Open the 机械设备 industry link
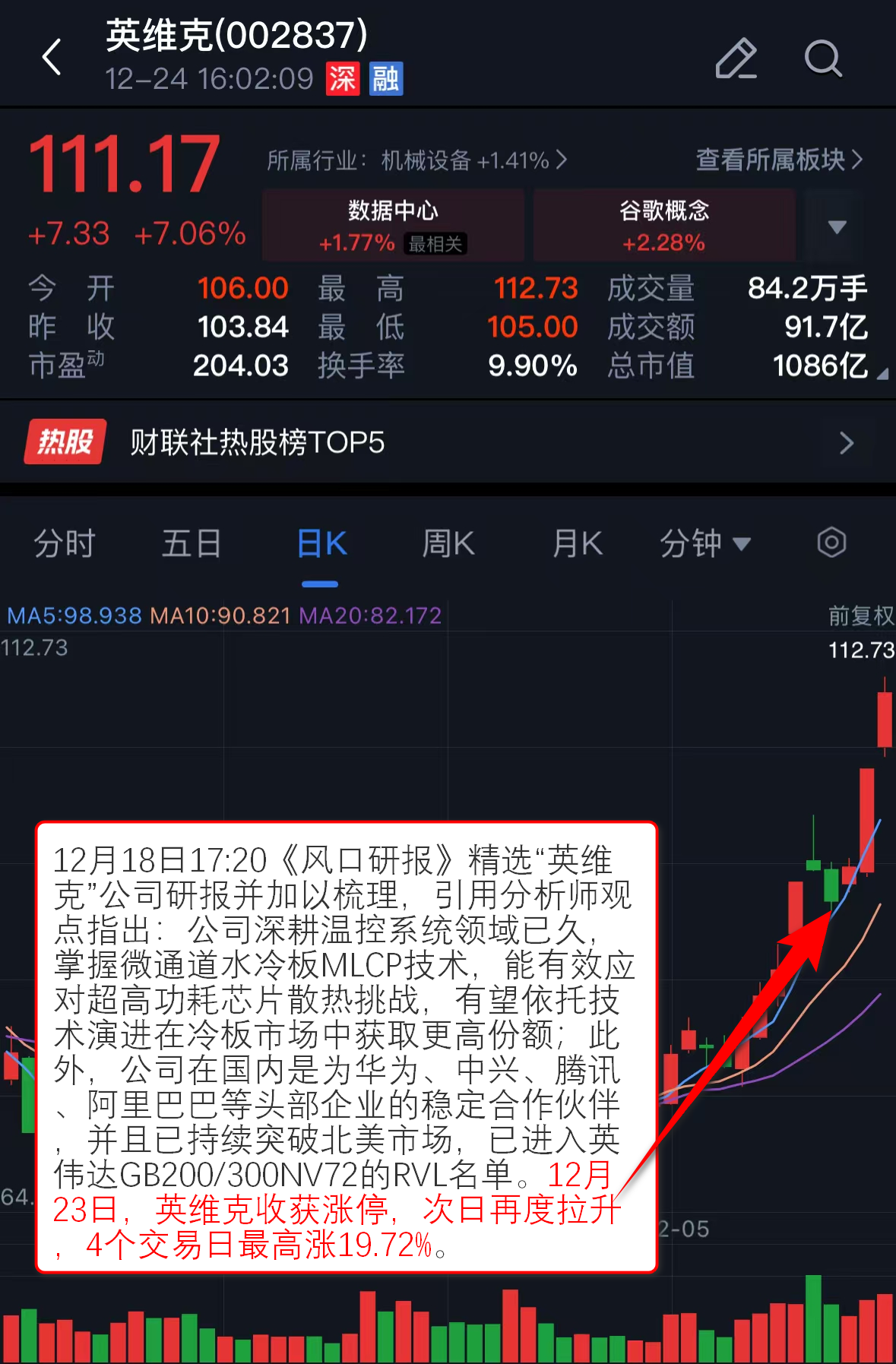The image size is (896, 1364). 416,160
